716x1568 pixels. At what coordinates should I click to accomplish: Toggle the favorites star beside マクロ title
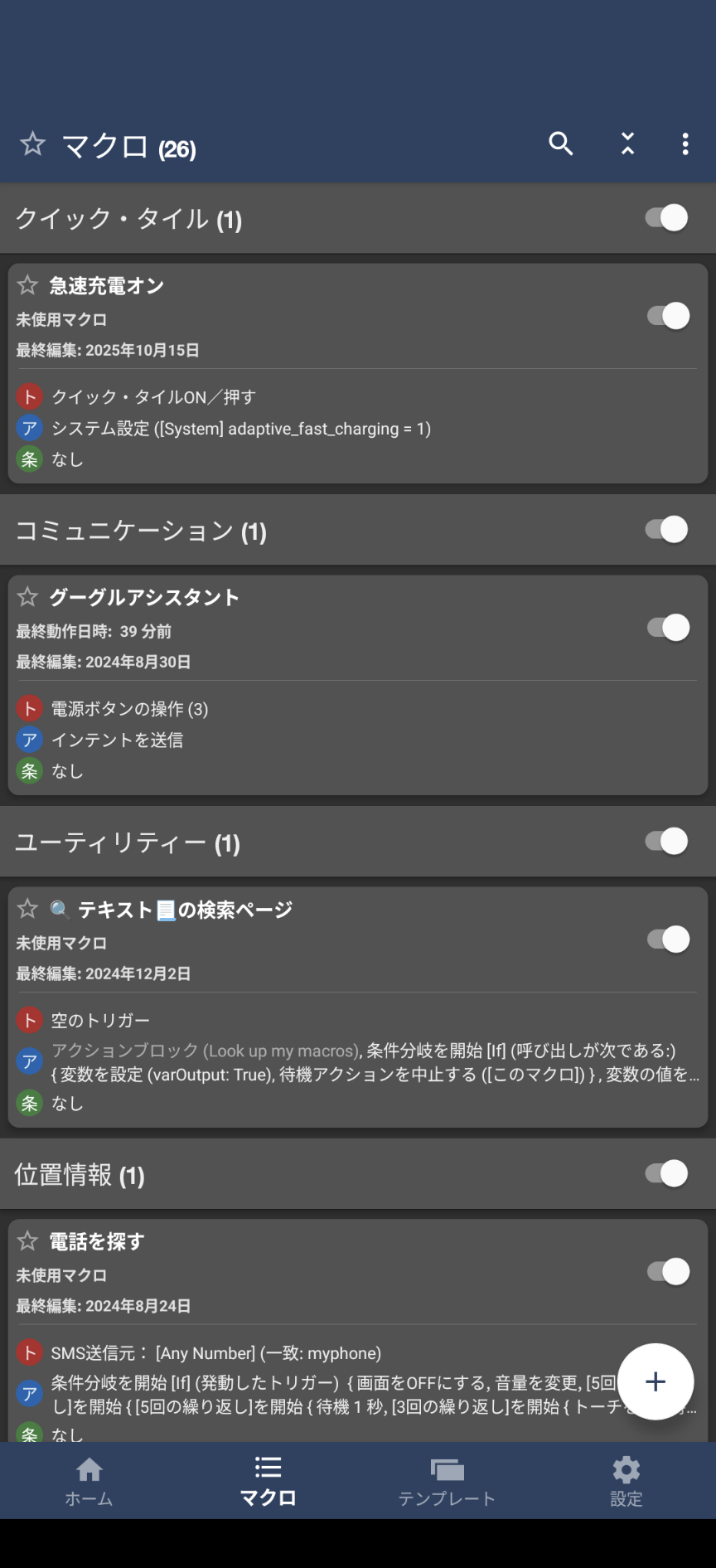pyautogui.click(x=32, y=144)
